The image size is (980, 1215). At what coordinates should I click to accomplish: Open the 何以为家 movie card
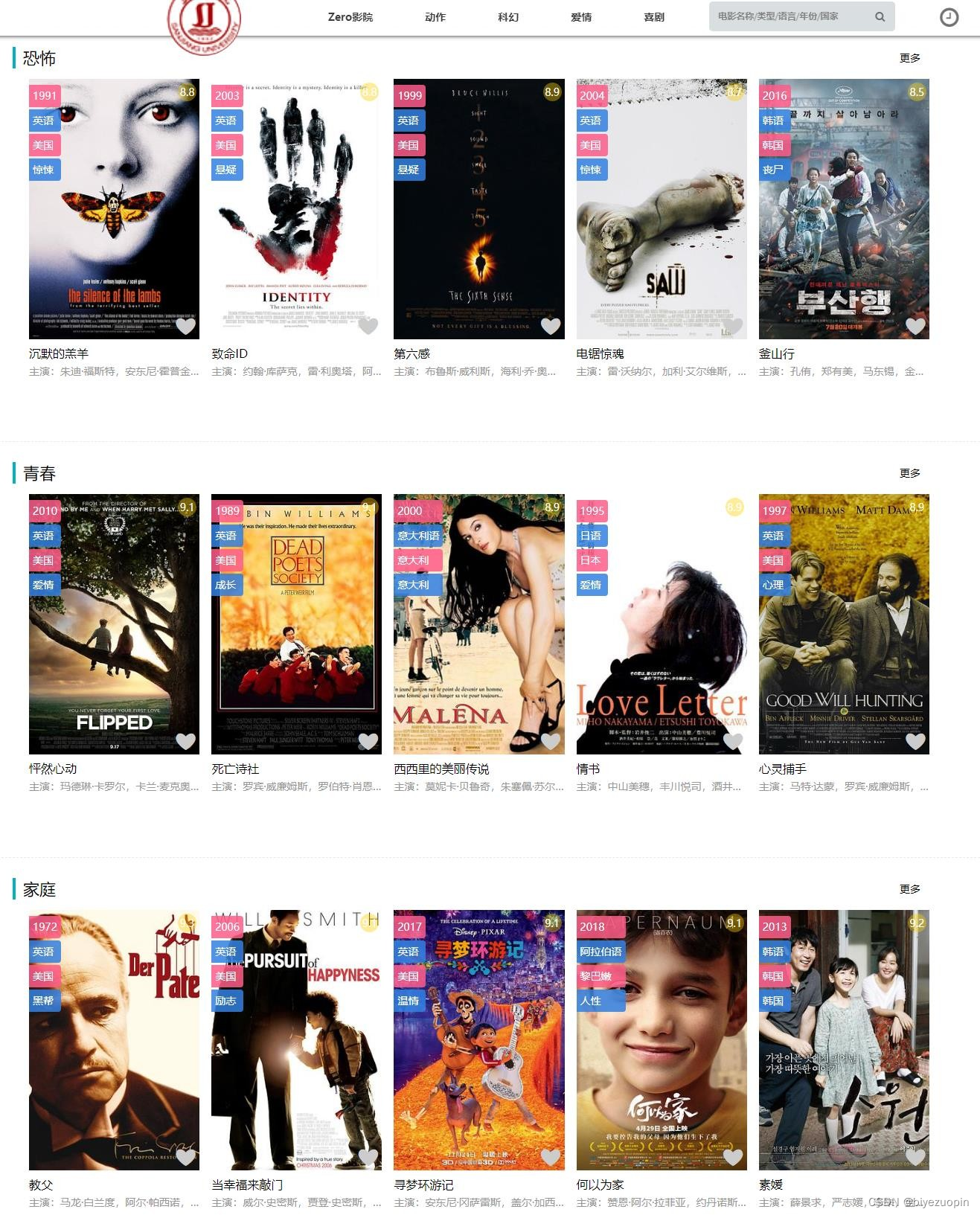point(662,1057)
